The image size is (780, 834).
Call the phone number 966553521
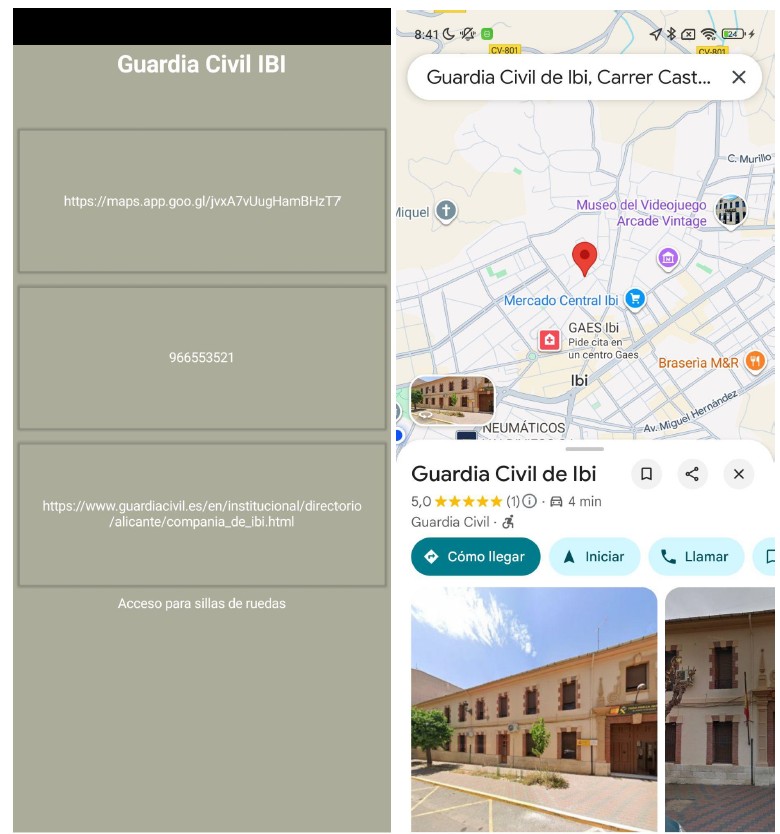pyautogui.click(x=202, y=357)
